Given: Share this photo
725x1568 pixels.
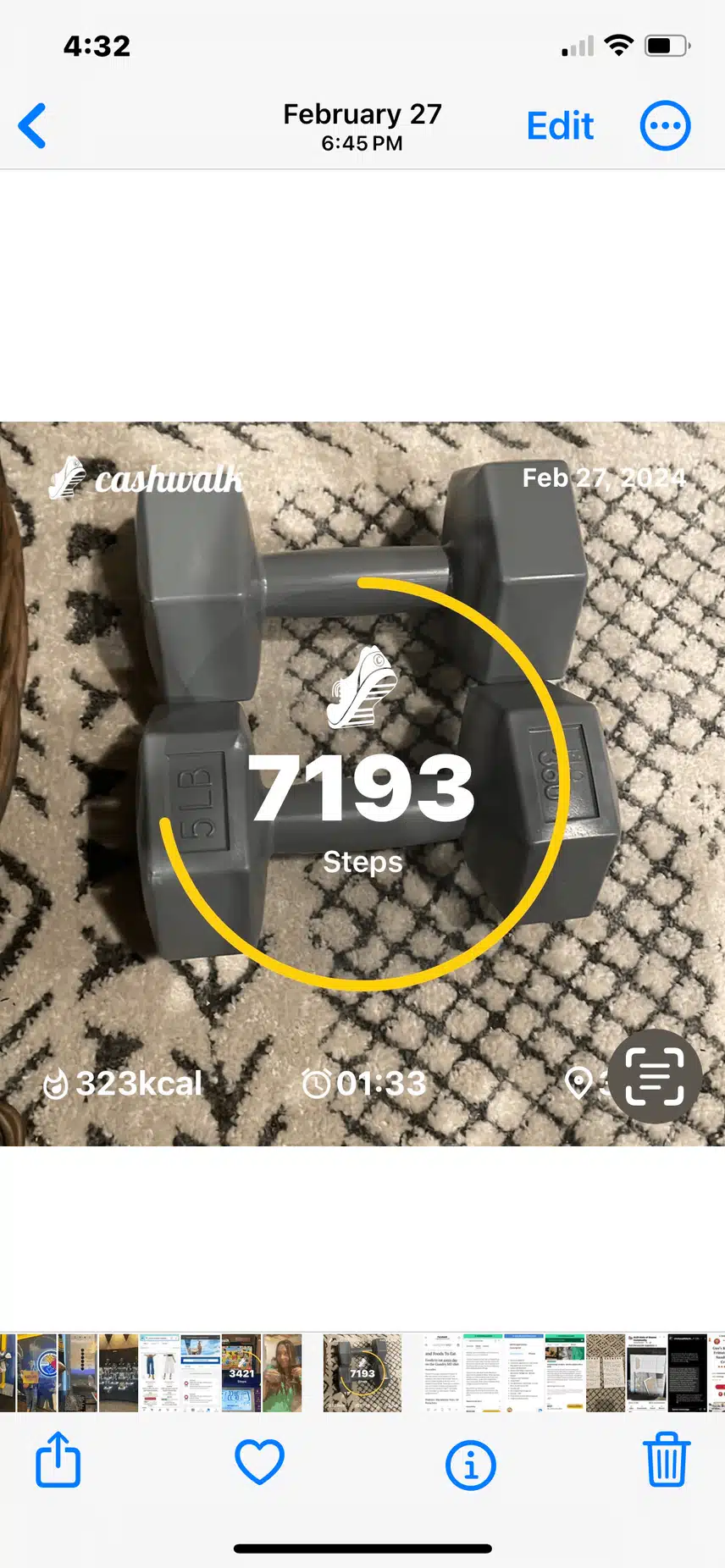Looking at the screenshot, I should point(58,1459).
